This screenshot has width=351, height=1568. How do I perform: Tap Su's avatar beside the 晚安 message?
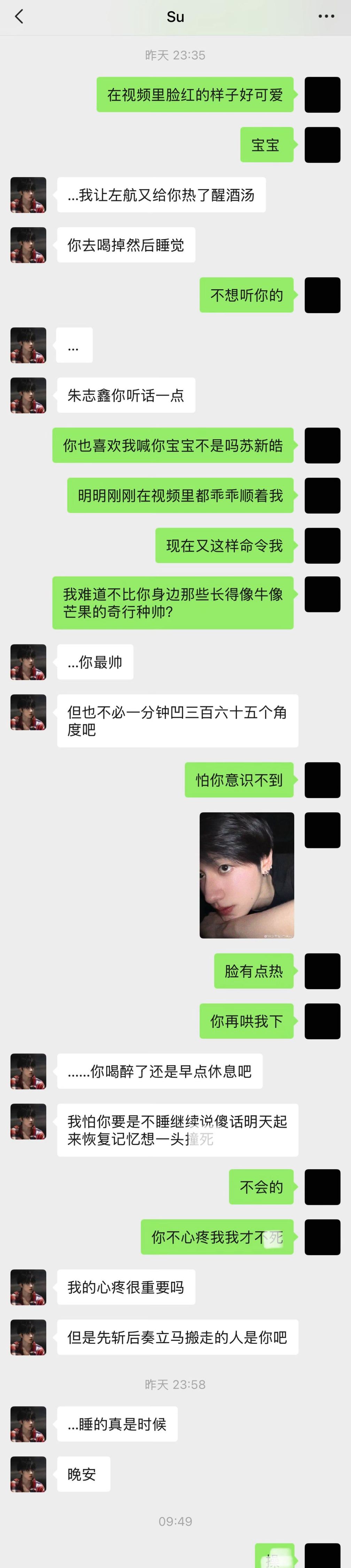[x=29, y=1474]
